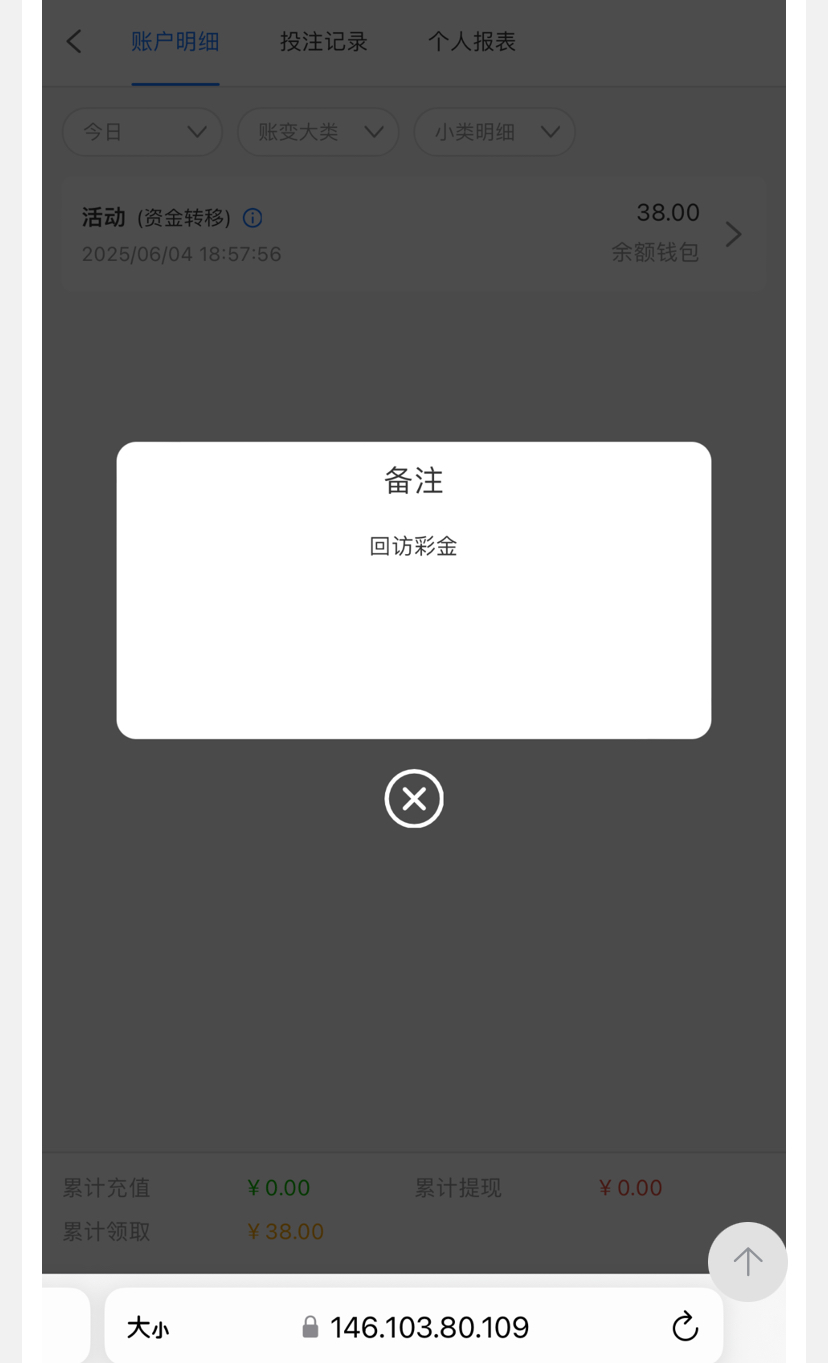Viewport: 828px width, 1363px height.
Task: Switch to the 个人报表 tab
Action: (472, 42)
